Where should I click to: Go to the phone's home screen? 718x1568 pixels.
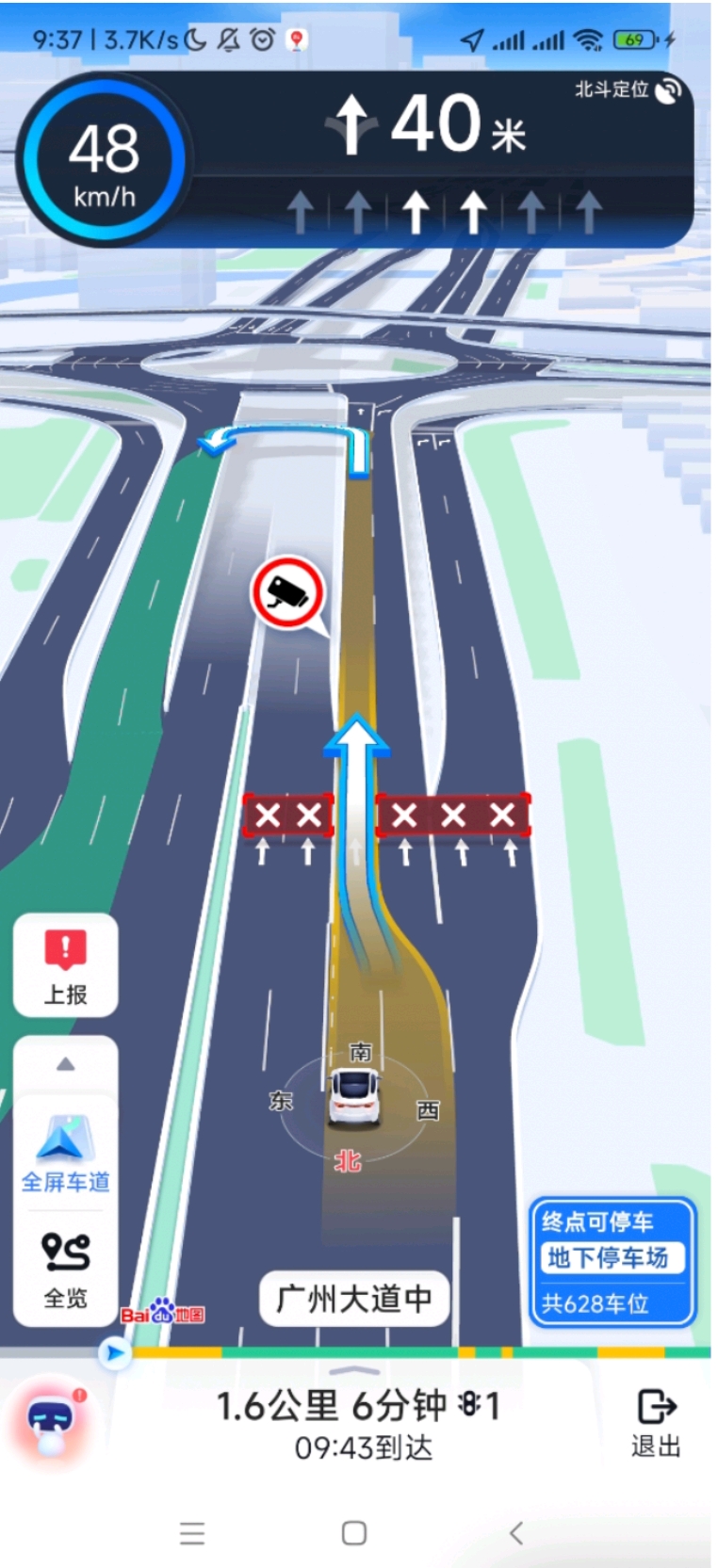354,1533
